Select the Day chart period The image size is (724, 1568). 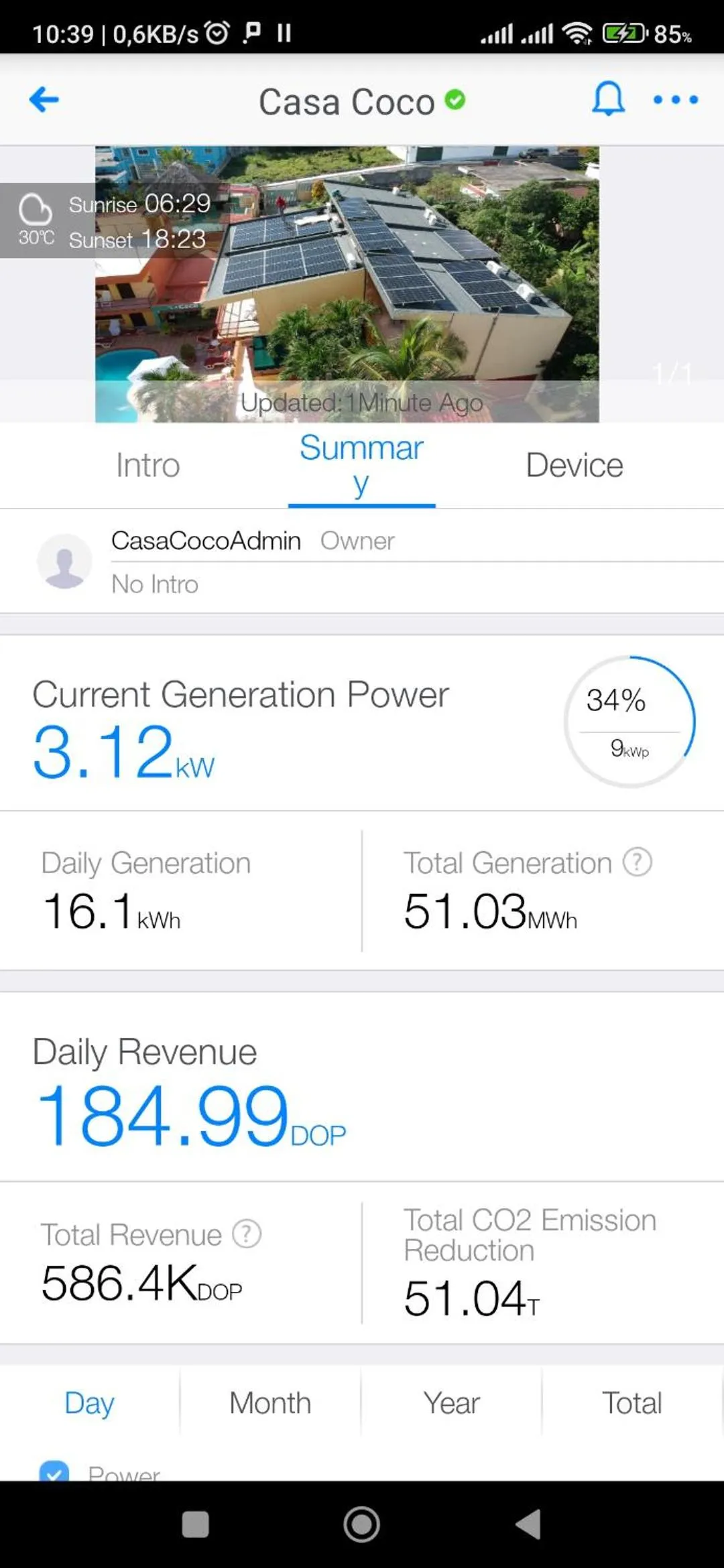tap(90, 1402)
